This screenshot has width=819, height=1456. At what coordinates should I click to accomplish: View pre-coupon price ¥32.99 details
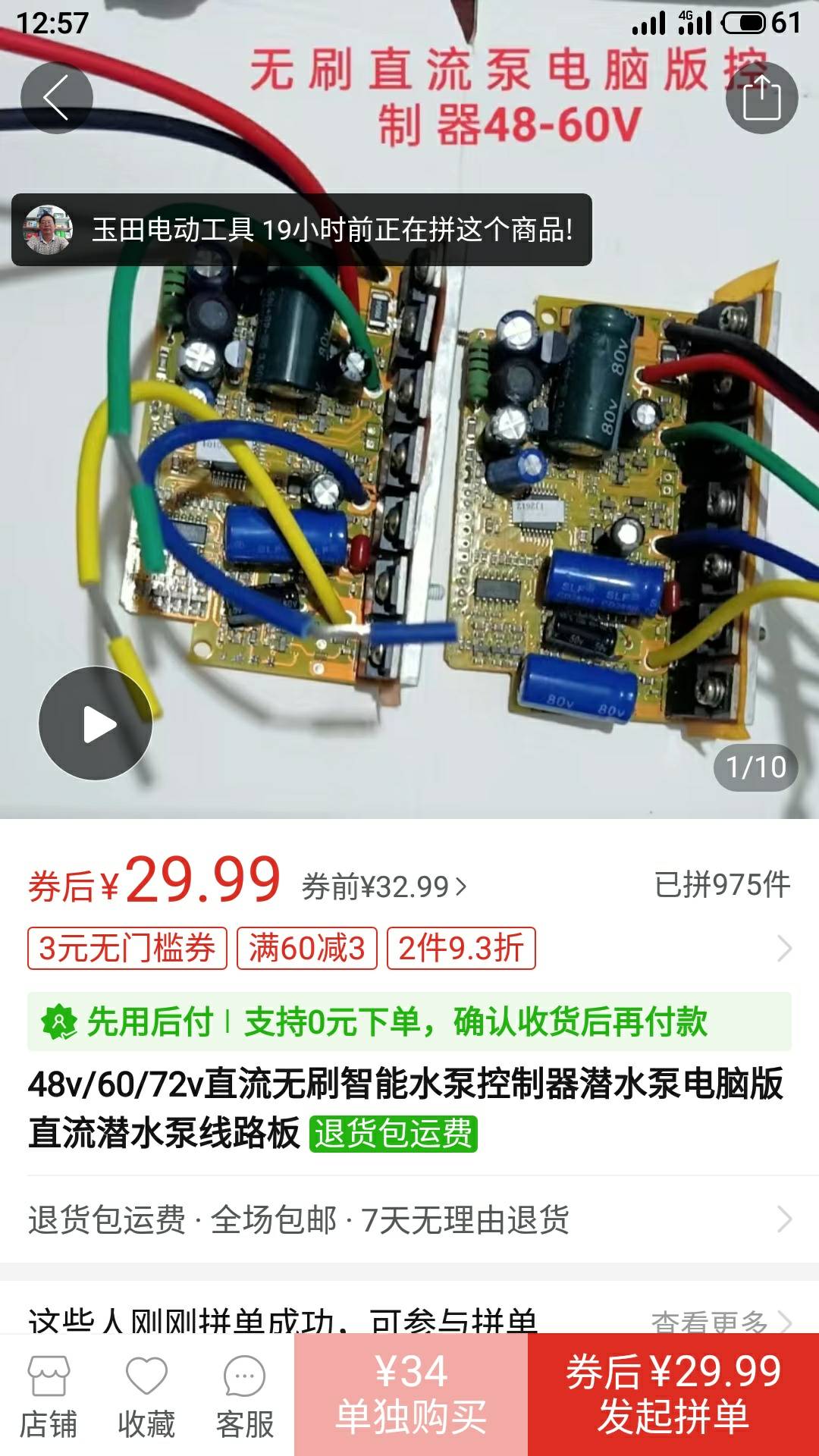(384, 886)
